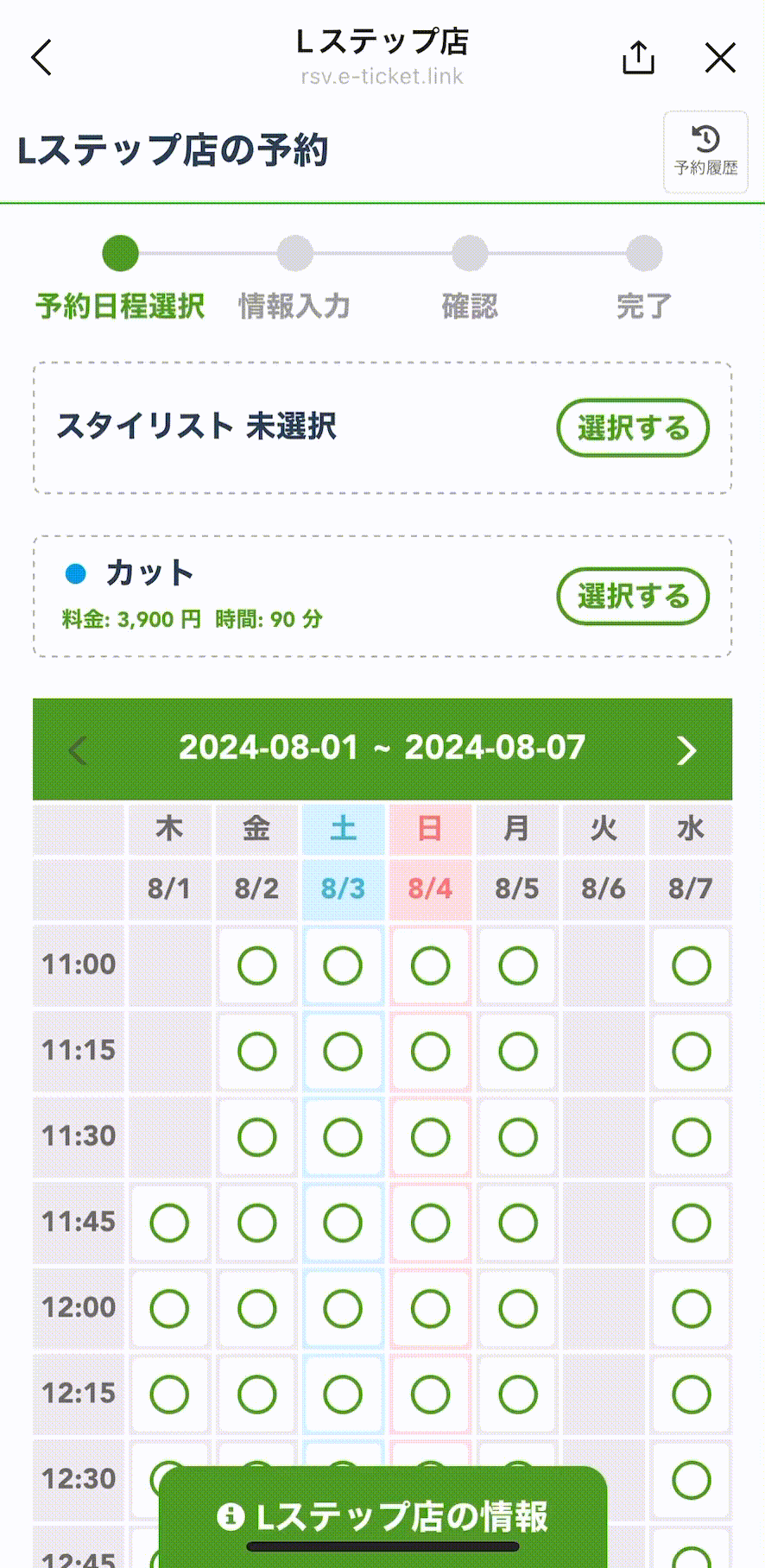Screen dimensions: 765x1568
Task: Expand options via the stylist 選択する control
Action: [x=632, y=427]
